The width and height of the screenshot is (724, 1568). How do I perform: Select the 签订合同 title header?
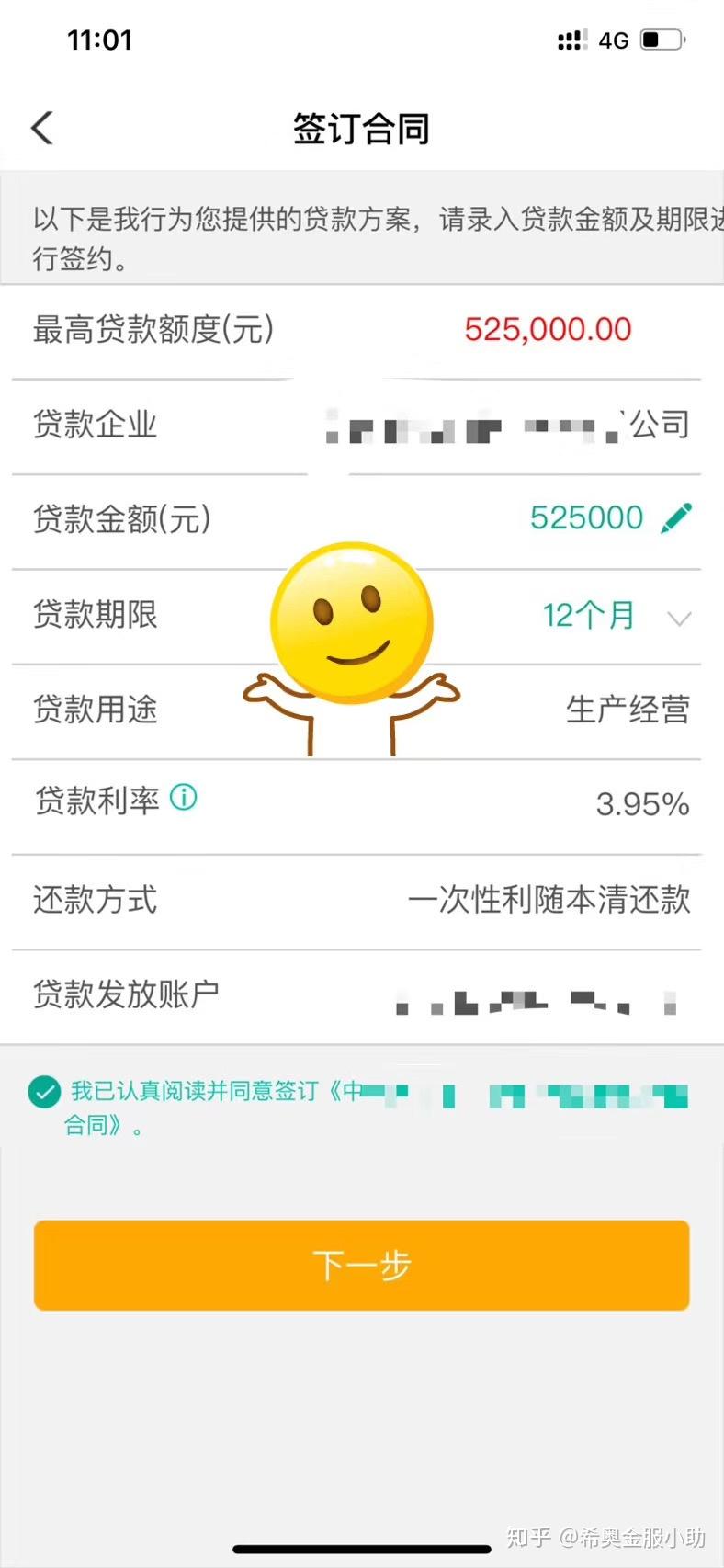click(x=362, y=128)
